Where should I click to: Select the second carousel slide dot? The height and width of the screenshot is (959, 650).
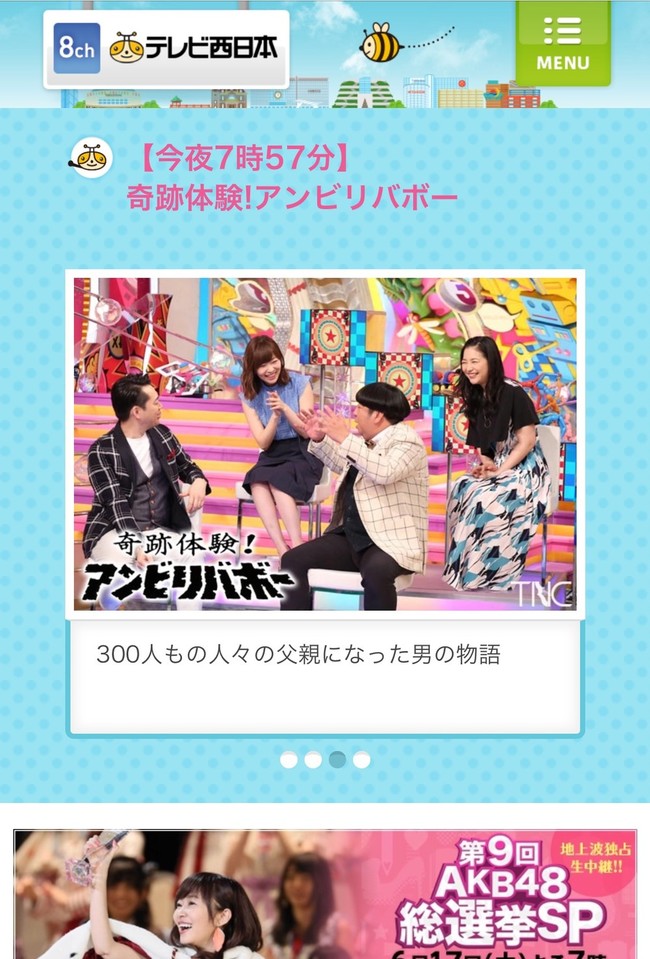pos(313,760)
